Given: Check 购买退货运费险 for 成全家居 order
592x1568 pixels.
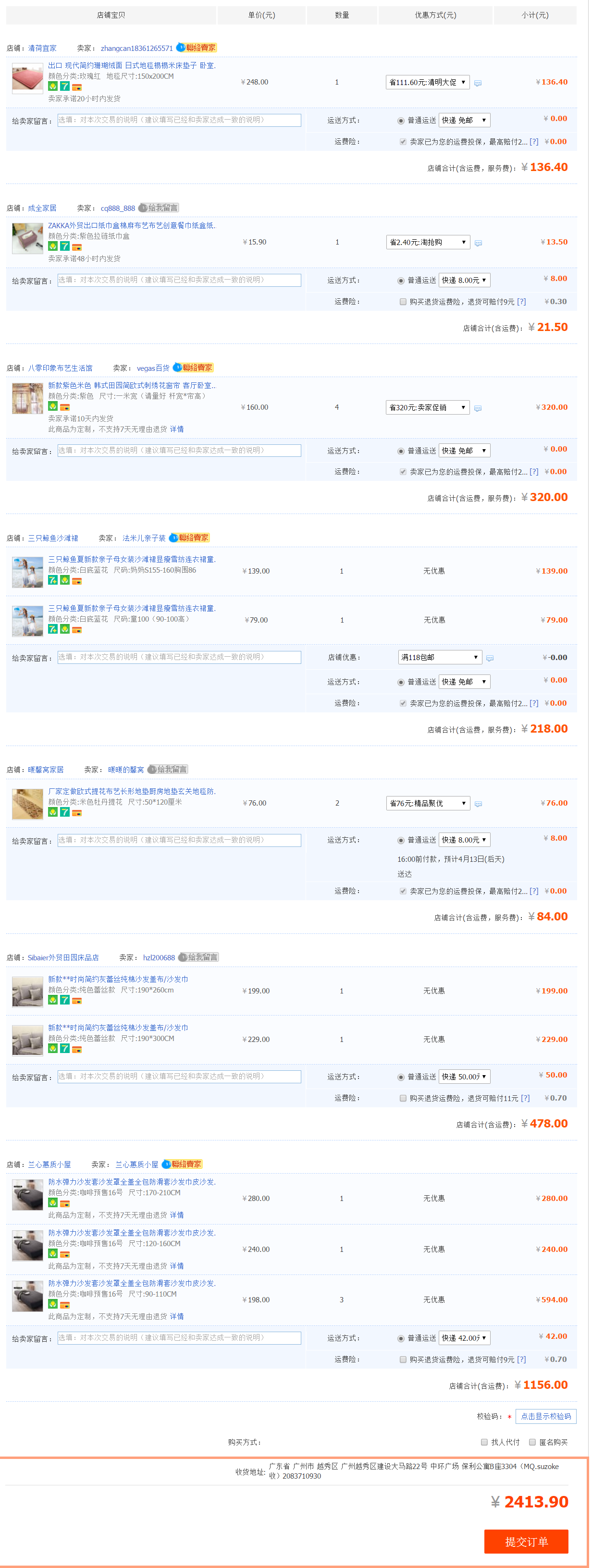Looking at the screenshot, I should click(x=403, y=301).
